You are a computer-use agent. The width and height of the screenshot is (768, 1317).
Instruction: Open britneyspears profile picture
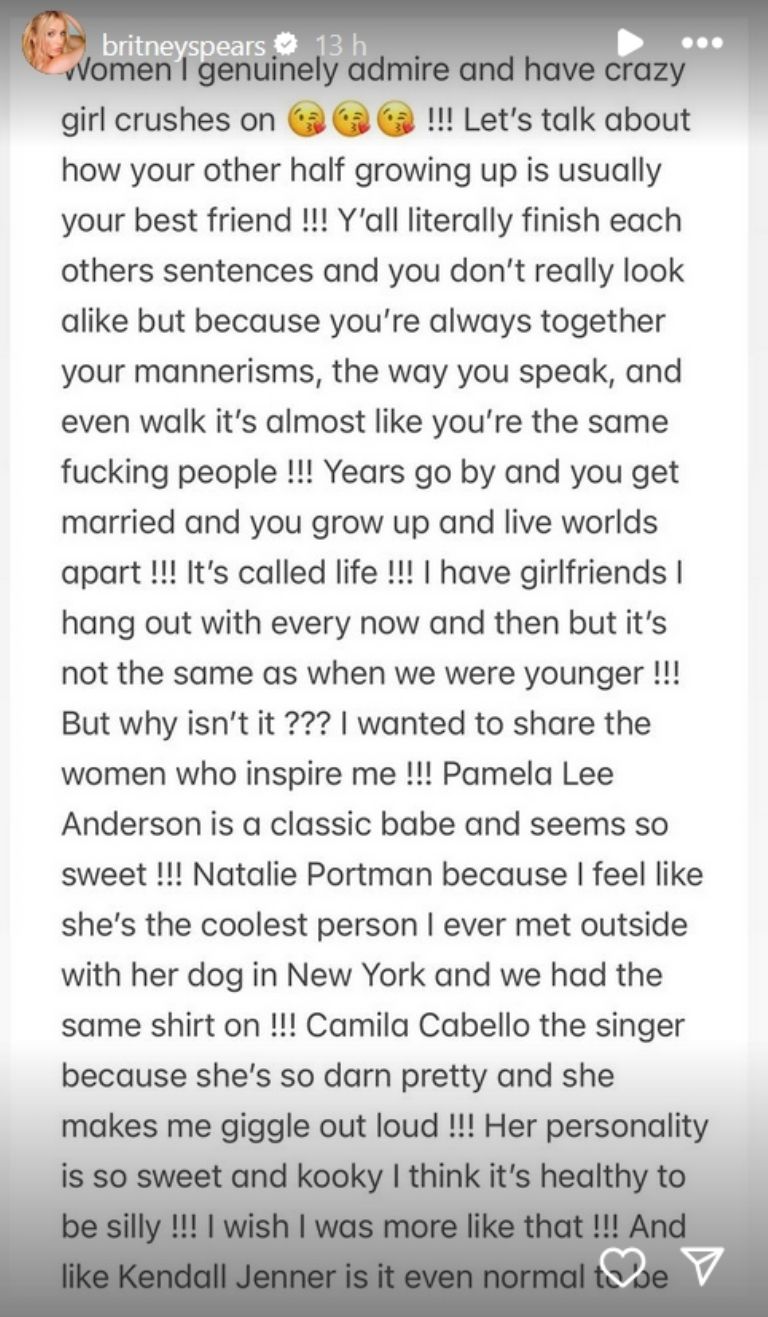click(x=53, y=43)
